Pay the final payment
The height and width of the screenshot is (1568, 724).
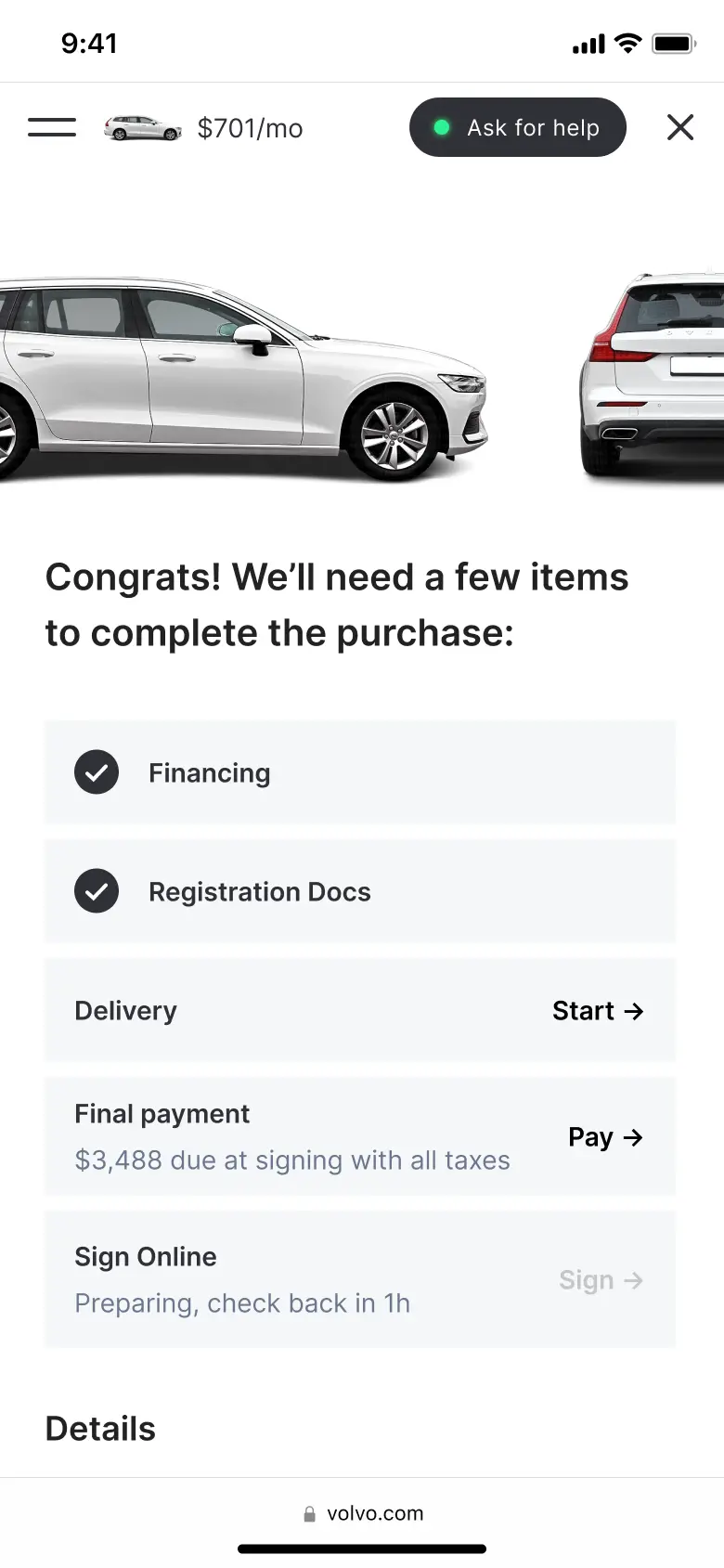[604, 1137]
